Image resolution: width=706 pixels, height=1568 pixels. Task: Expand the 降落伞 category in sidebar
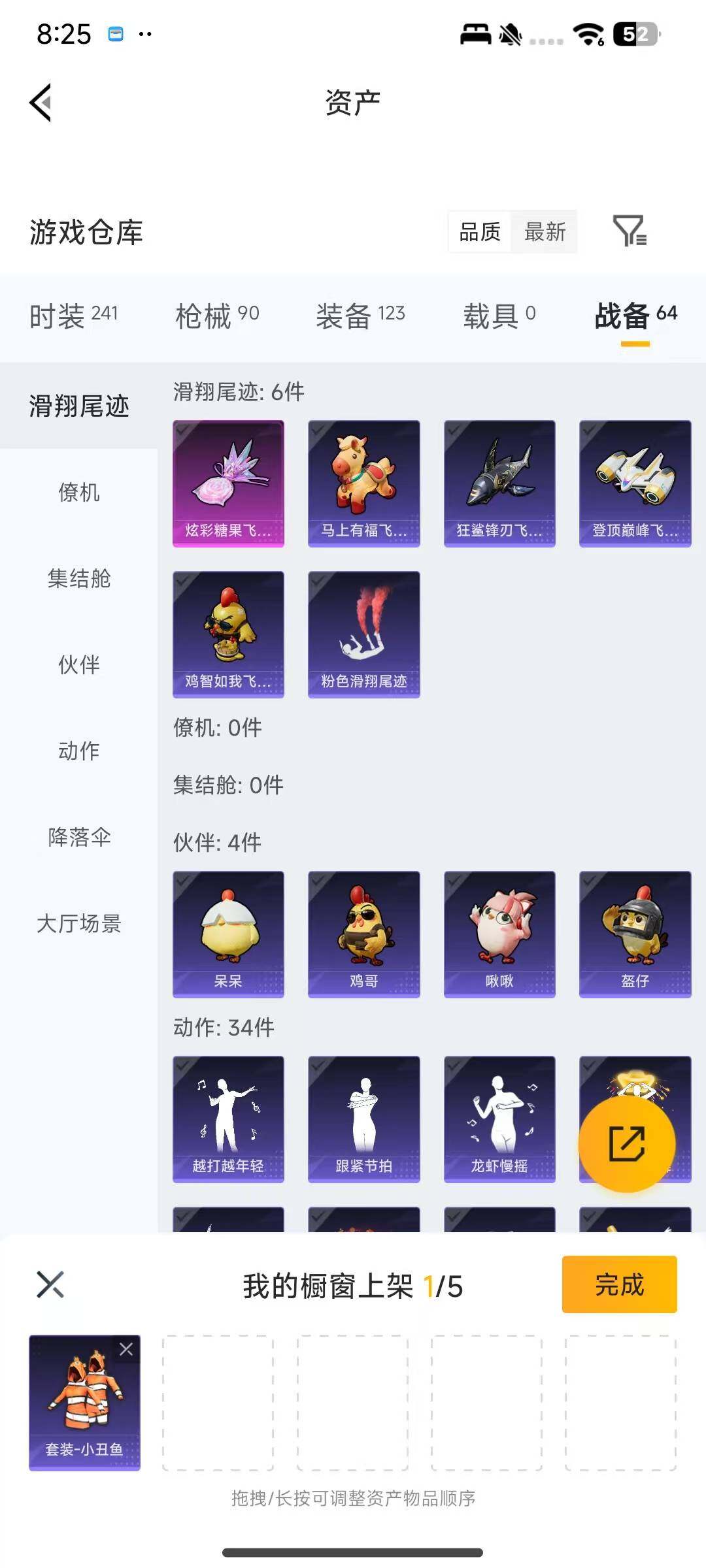pyautogui.click(x=80, y=838)
